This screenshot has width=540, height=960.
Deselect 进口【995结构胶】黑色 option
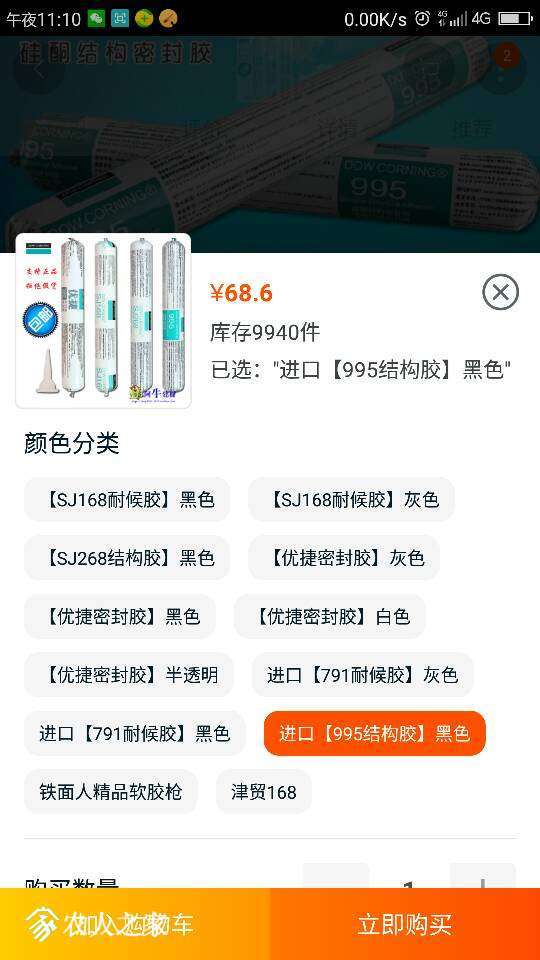point(375,733)
